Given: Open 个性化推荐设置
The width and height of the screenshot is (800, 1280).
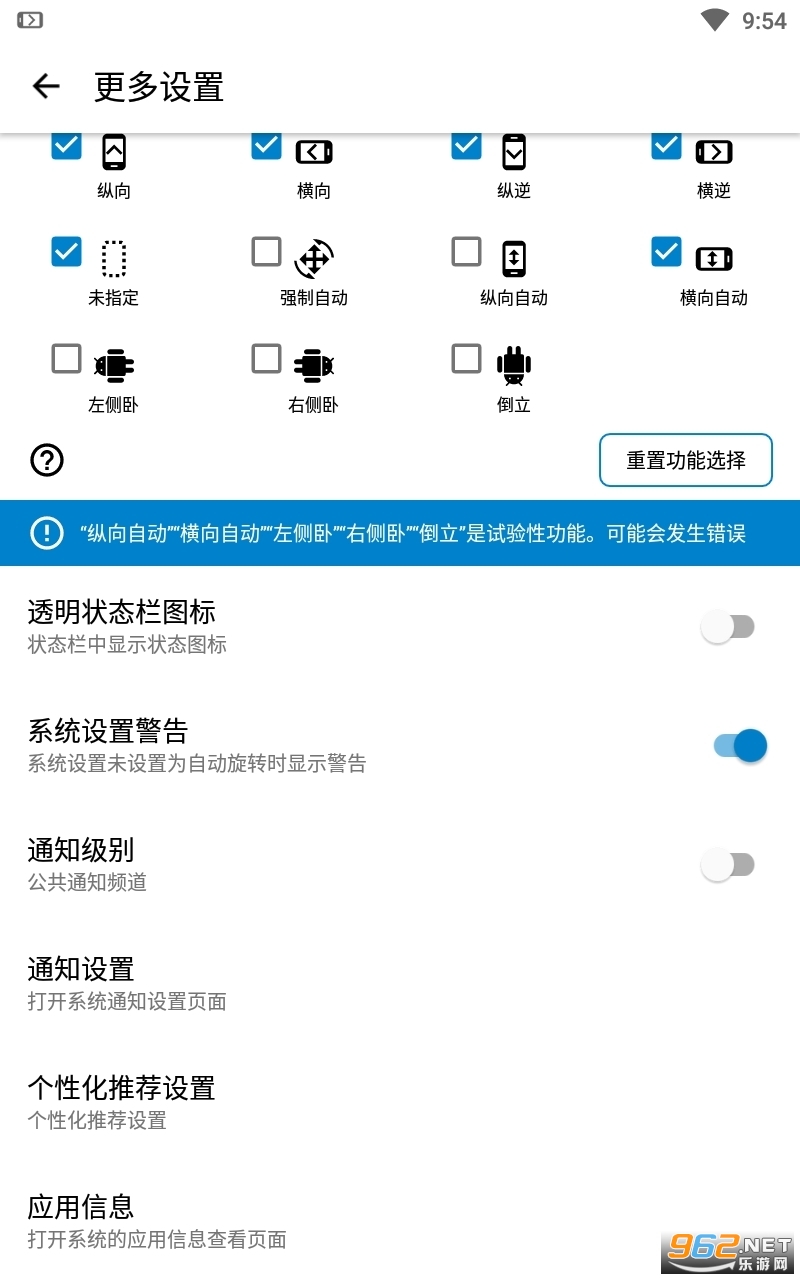Looking at the screenshot, I should click(x=400, y=1103).
